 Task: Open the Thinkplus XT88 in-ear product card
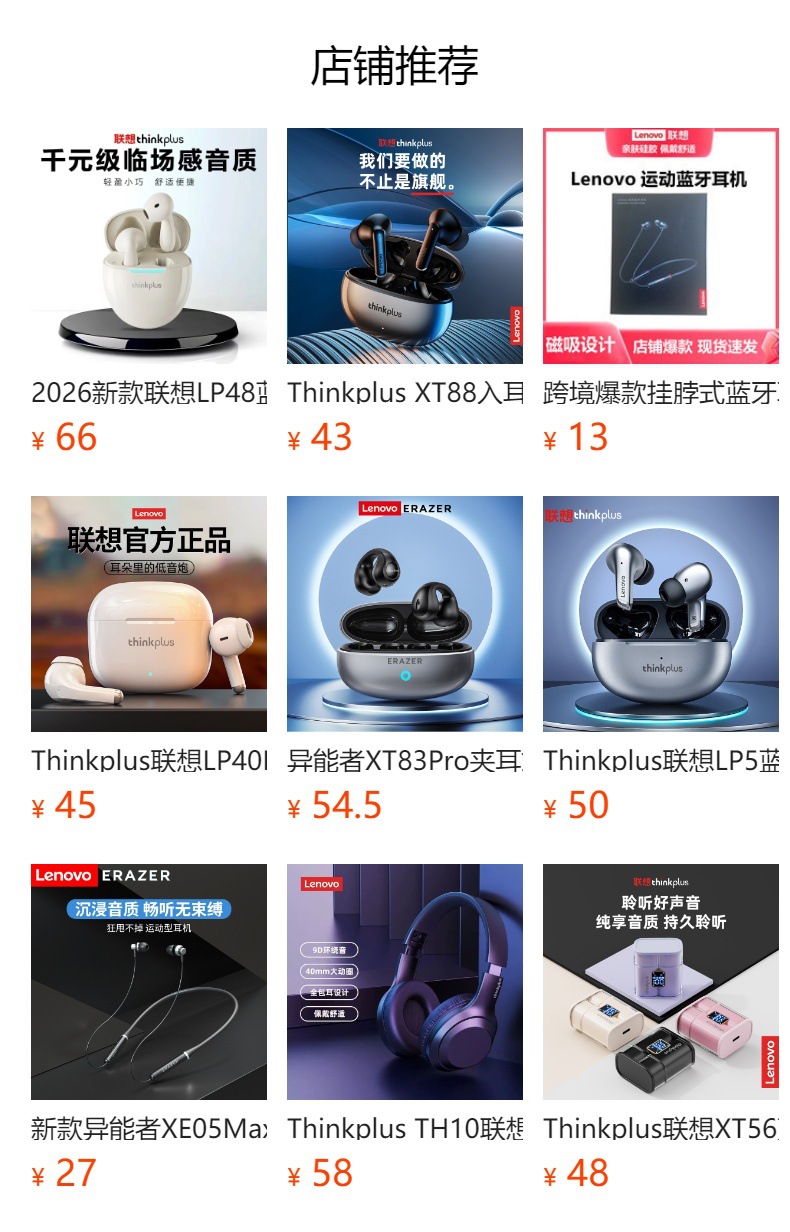405,290
